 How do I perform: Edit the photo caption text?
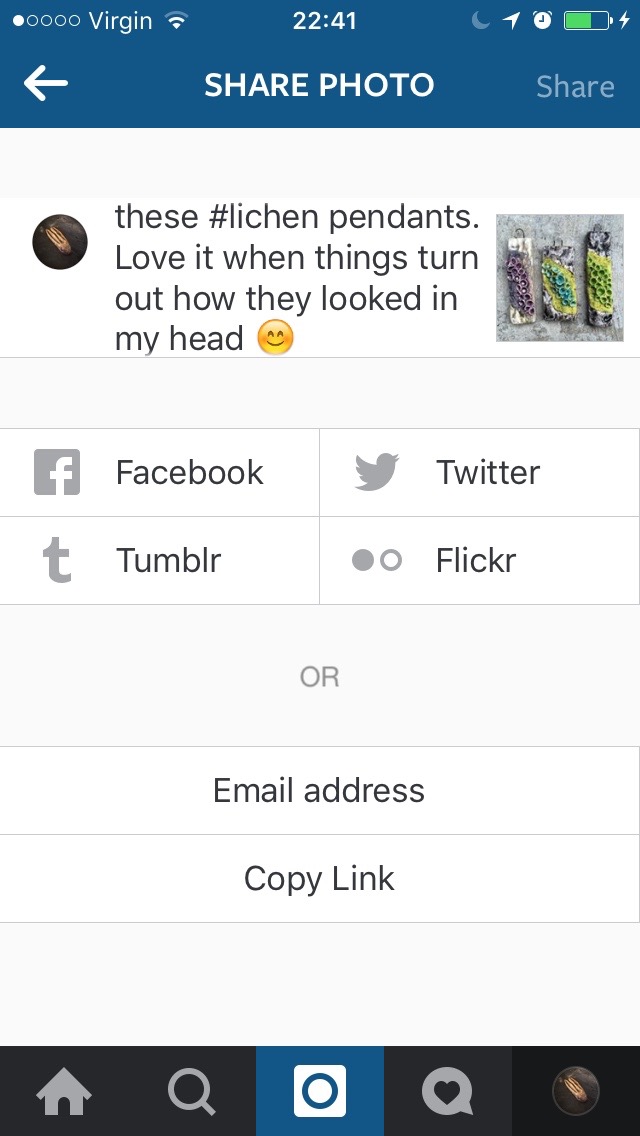point(296,278)
